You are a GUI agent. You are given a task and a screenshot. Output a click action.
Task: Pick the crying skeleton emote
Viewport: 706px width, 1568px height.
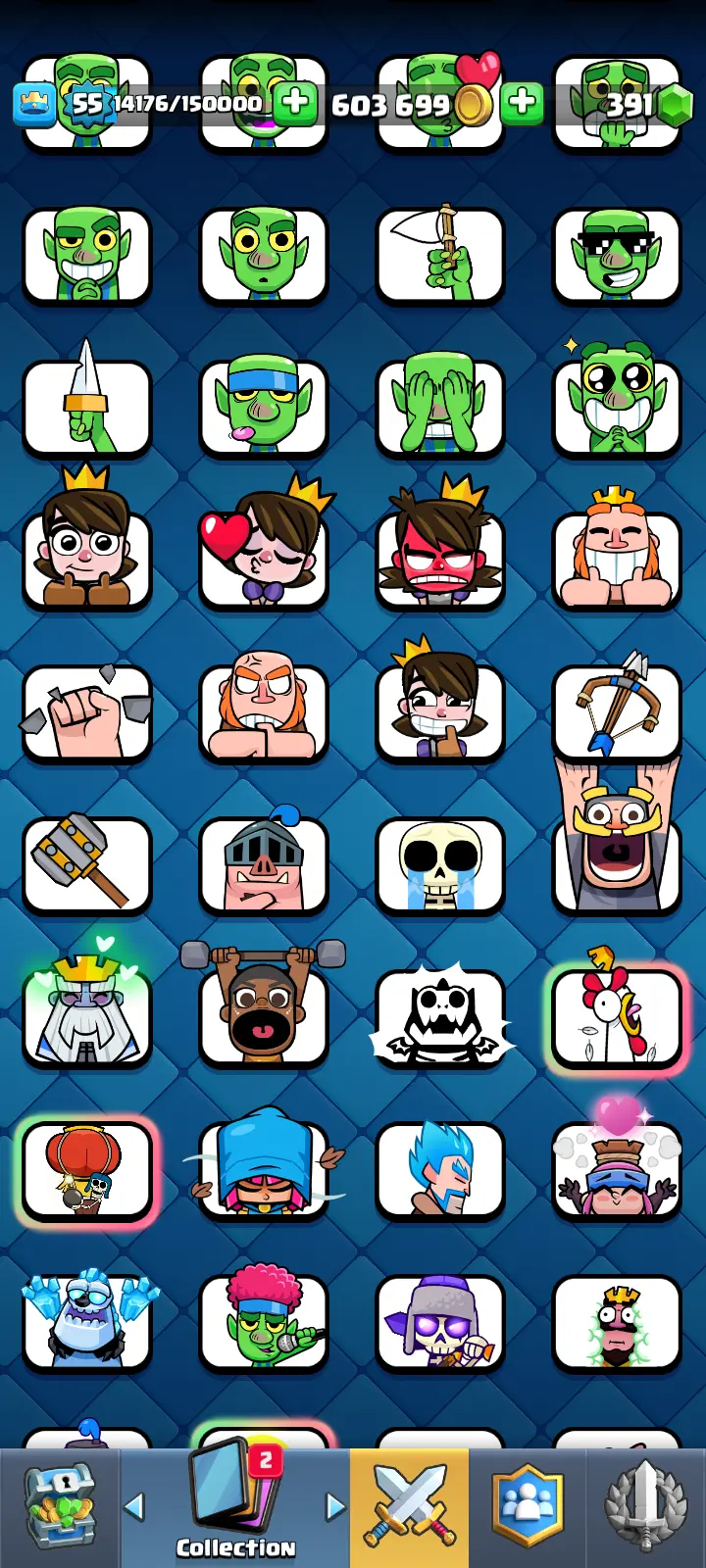440,864
